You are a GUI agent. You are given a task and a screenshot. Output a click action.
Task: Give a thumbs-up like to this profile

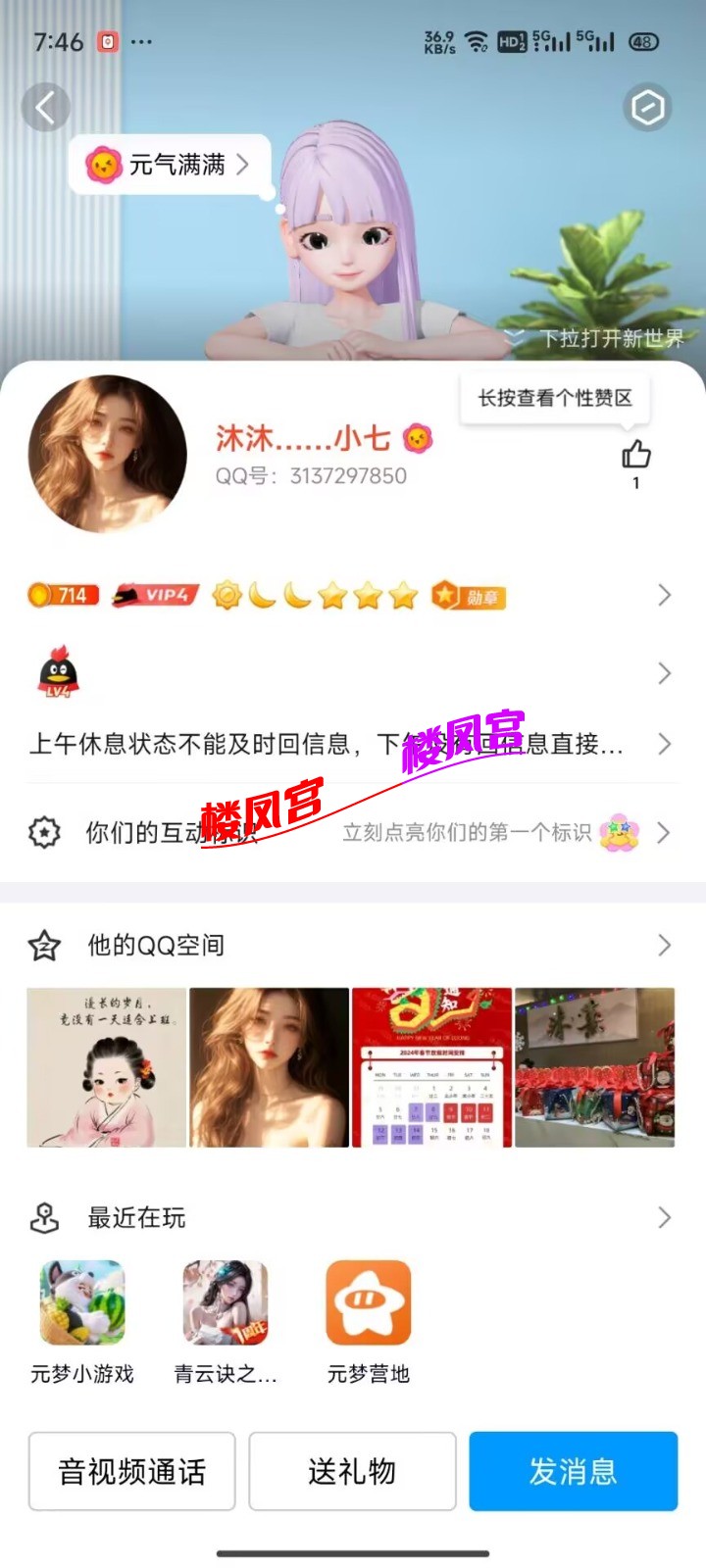tap(635, 455)
